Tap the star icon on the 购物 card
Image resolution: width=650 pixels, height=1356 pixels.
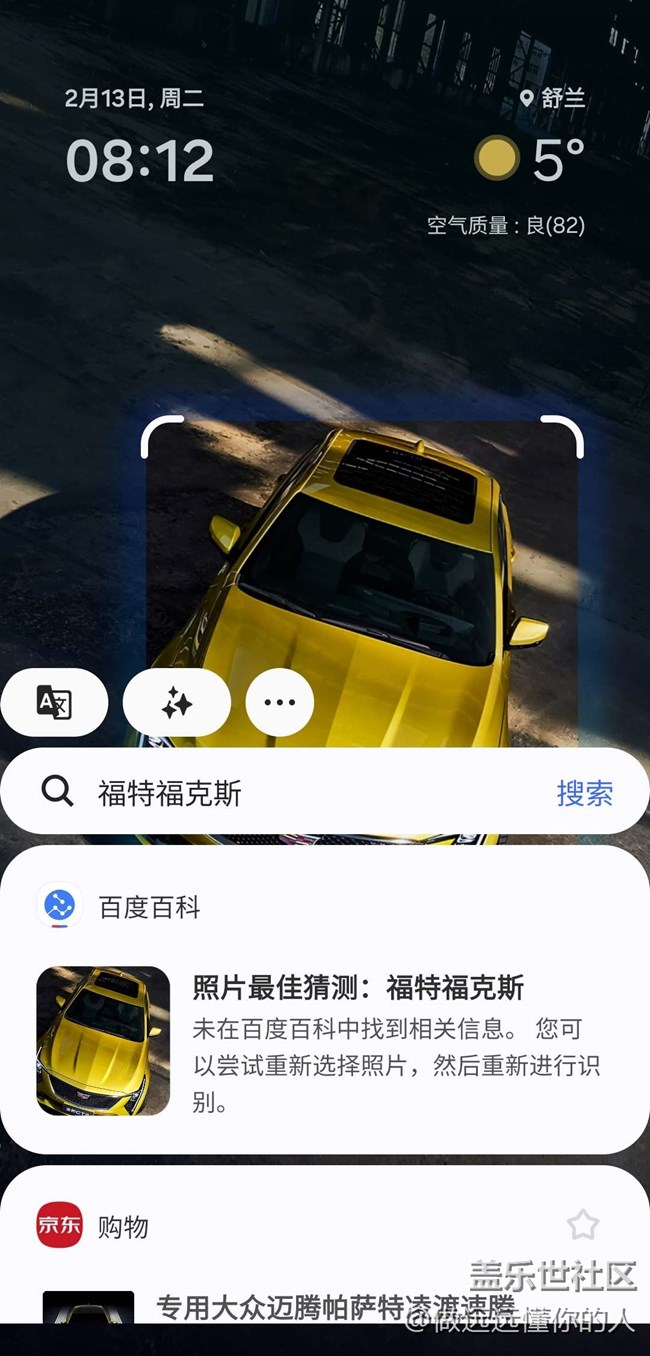[583, 1224]
